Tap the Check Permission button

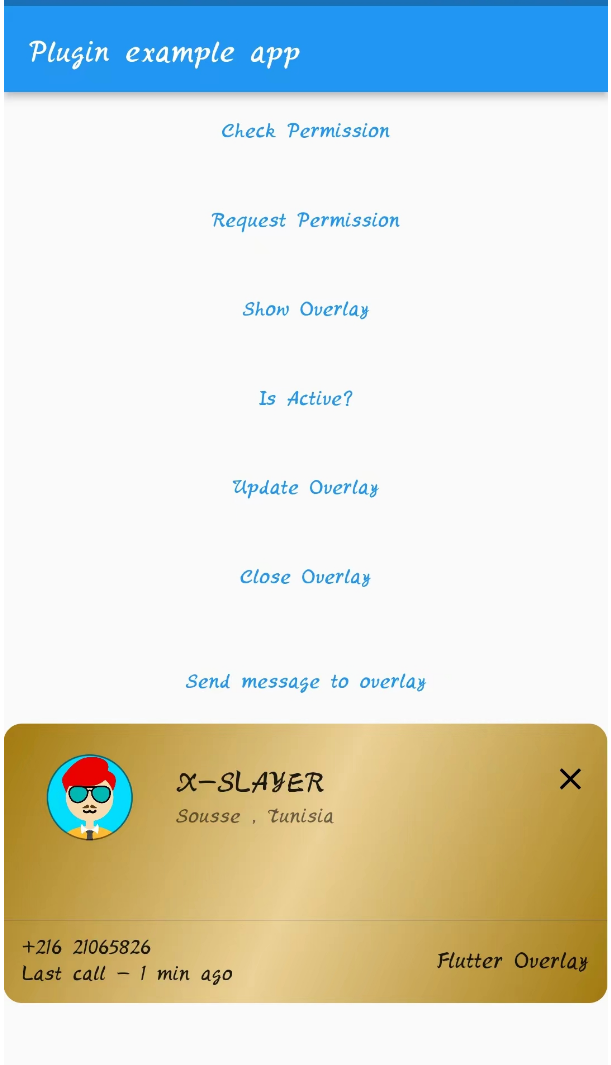click(x=306, y=130)
